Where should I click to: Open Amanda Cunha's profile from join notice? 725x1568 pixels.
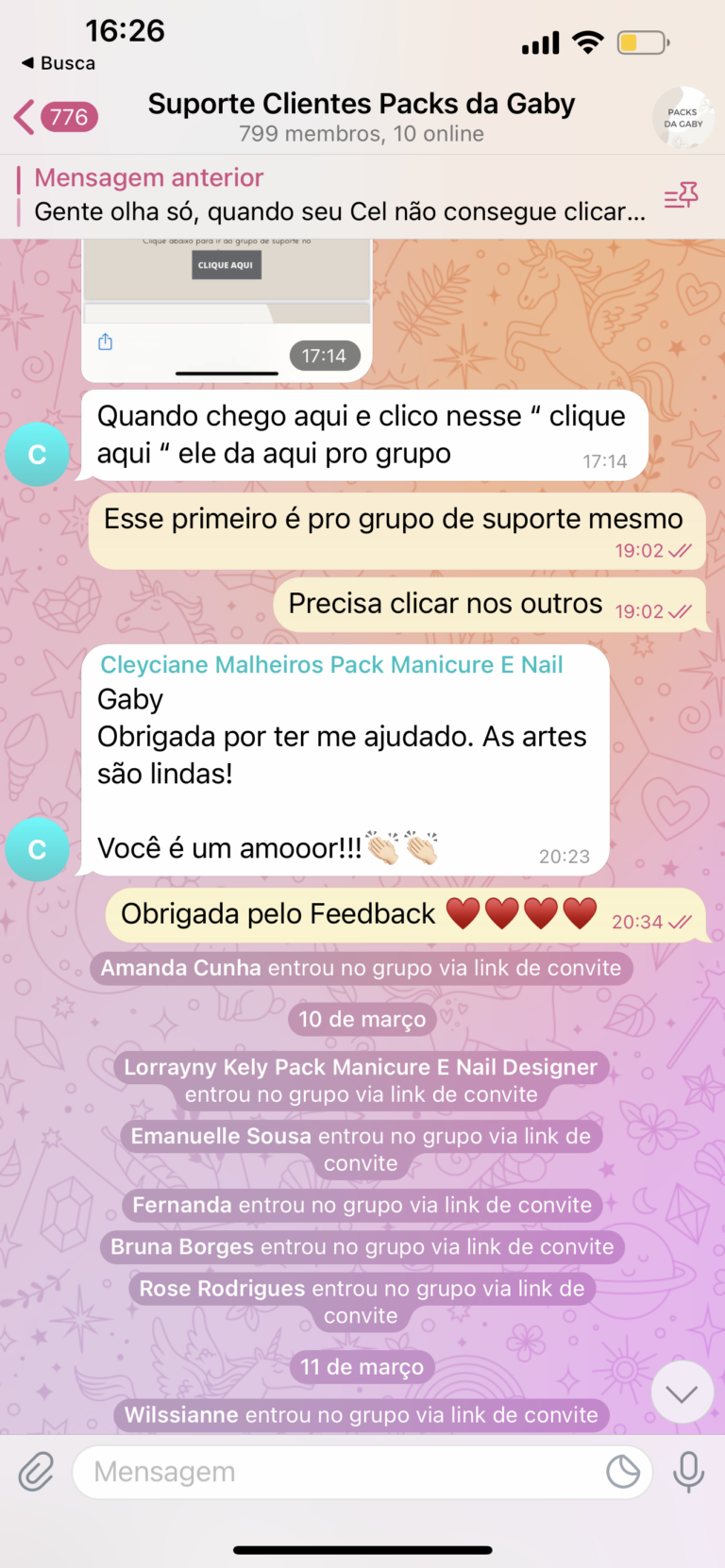pos(181,968)
